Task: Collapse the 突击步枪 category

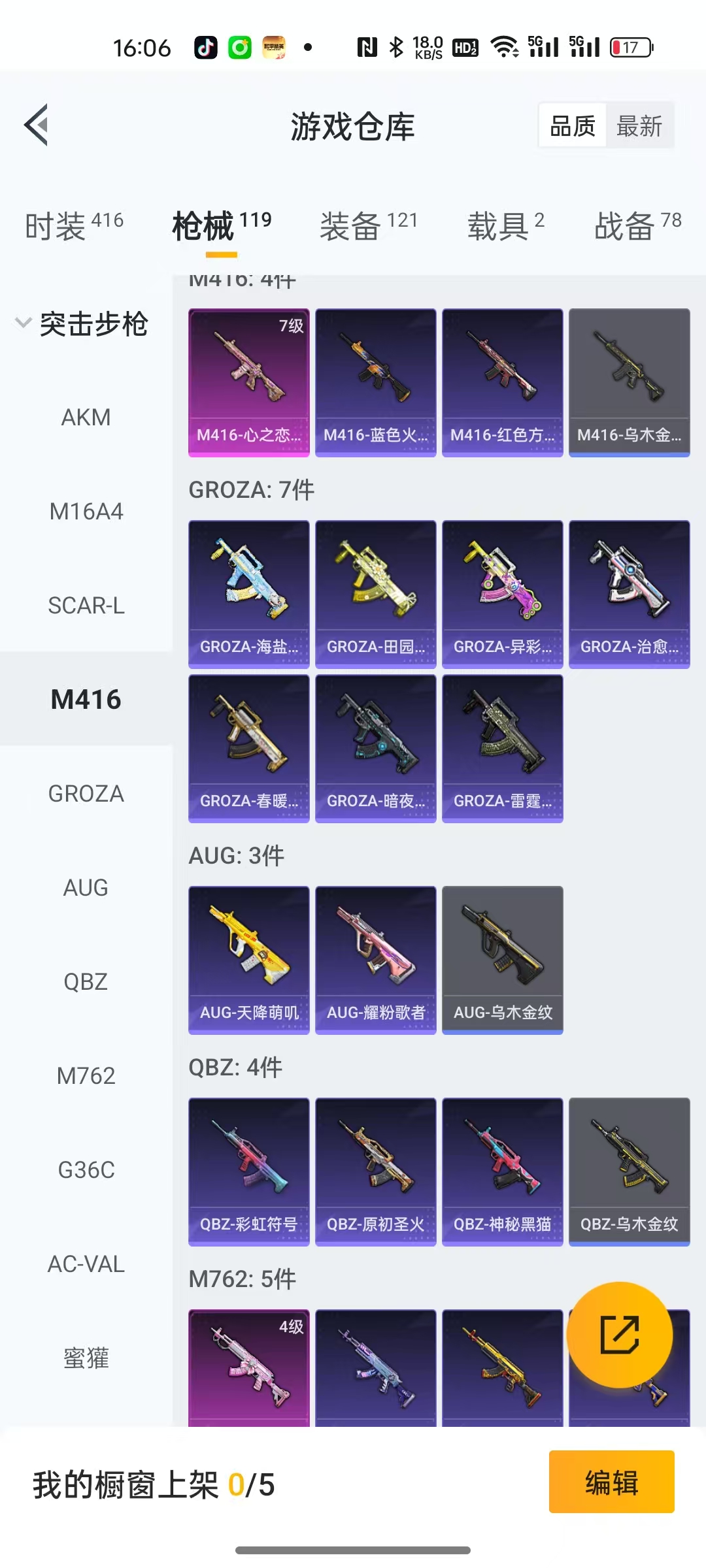Action: [82, 324]
